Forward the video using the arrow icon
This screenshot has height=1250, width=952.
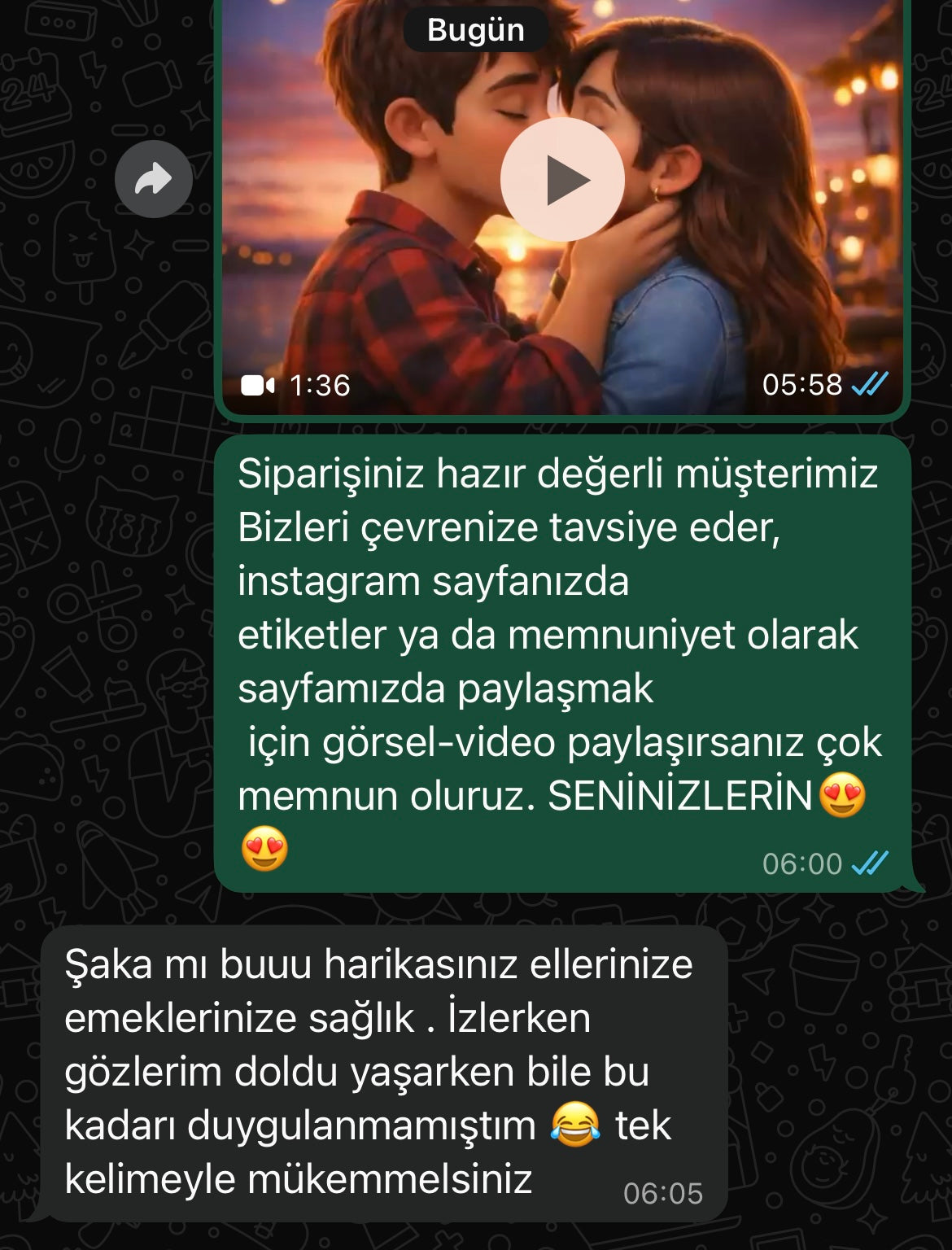pos(154,179)
